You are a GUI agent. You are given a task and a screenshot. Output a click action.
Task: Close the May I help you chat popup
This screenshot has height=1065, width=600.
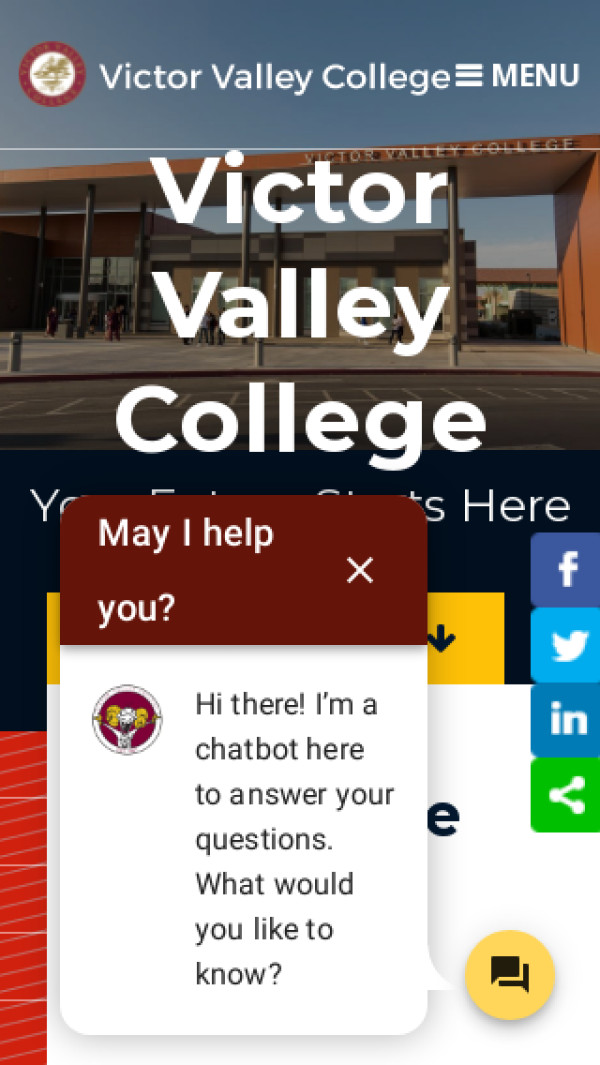coord(359,570)
